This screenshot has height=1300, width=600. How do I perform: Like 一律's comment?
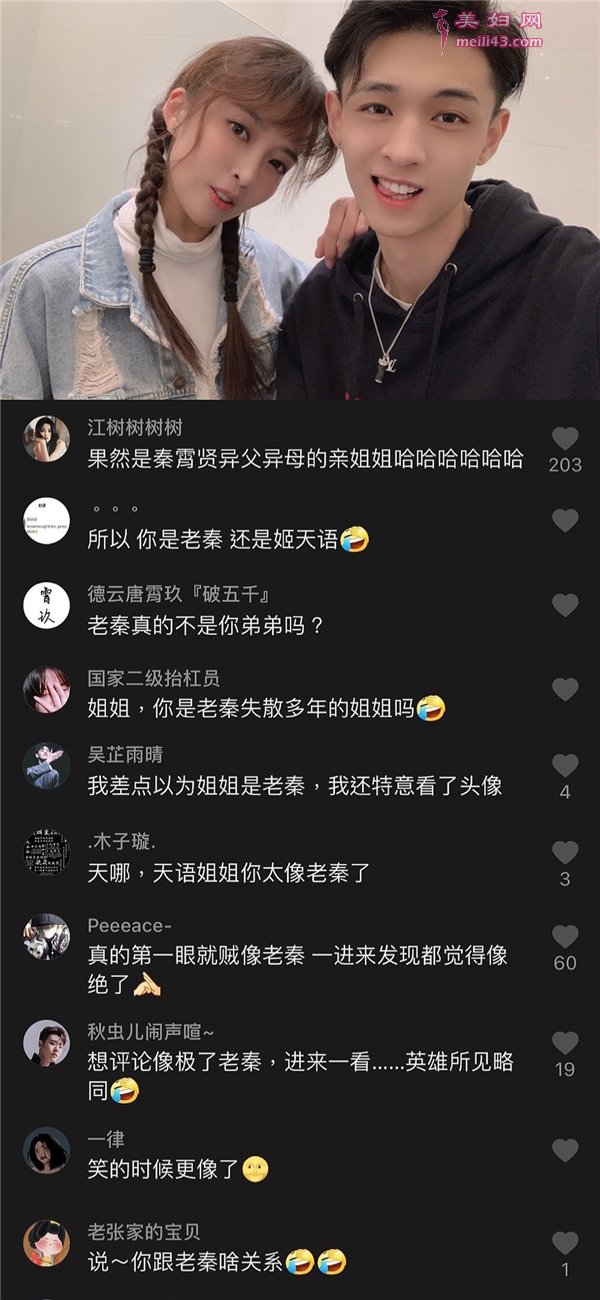click(x=565, y=1150)
